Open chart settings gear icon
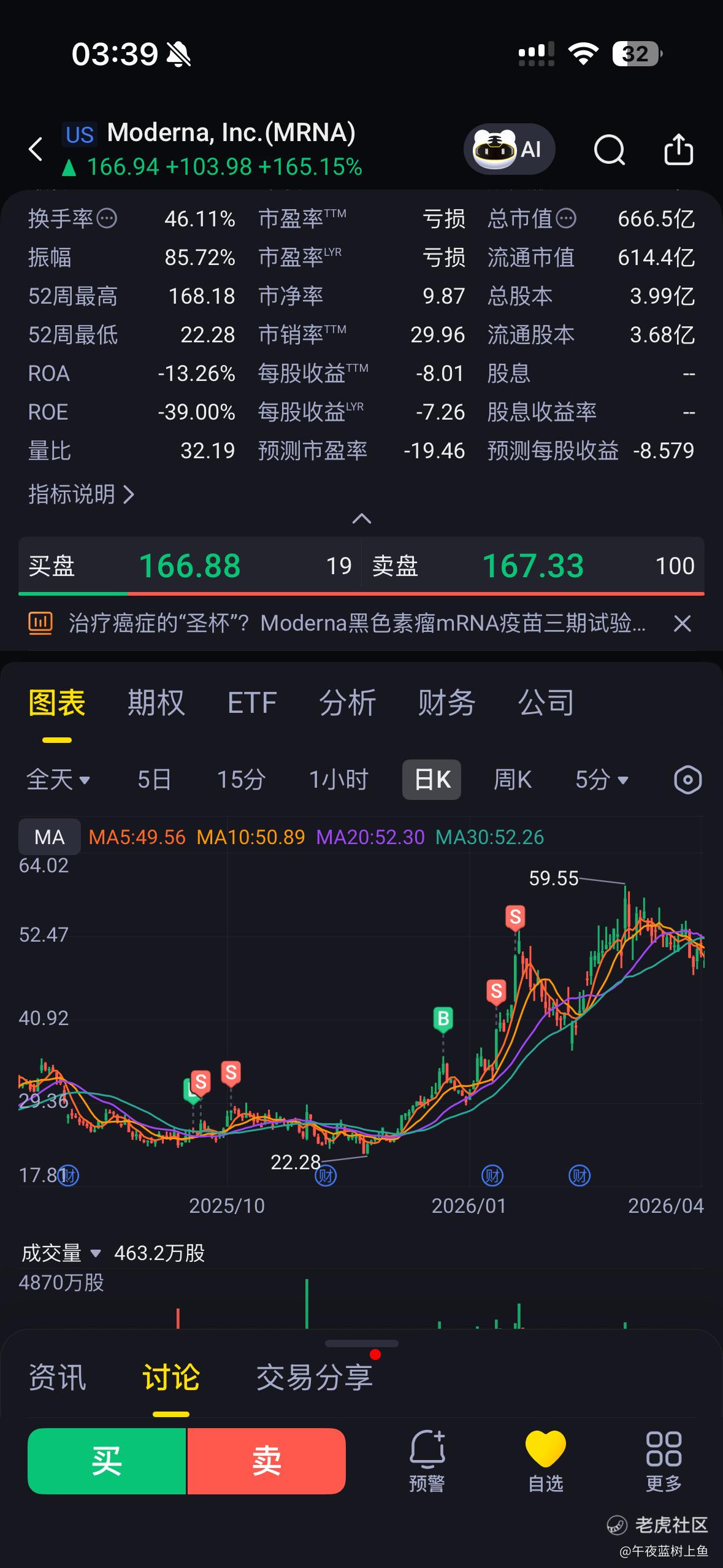This screenshot has width=723, height=1568. coord(687,780)
